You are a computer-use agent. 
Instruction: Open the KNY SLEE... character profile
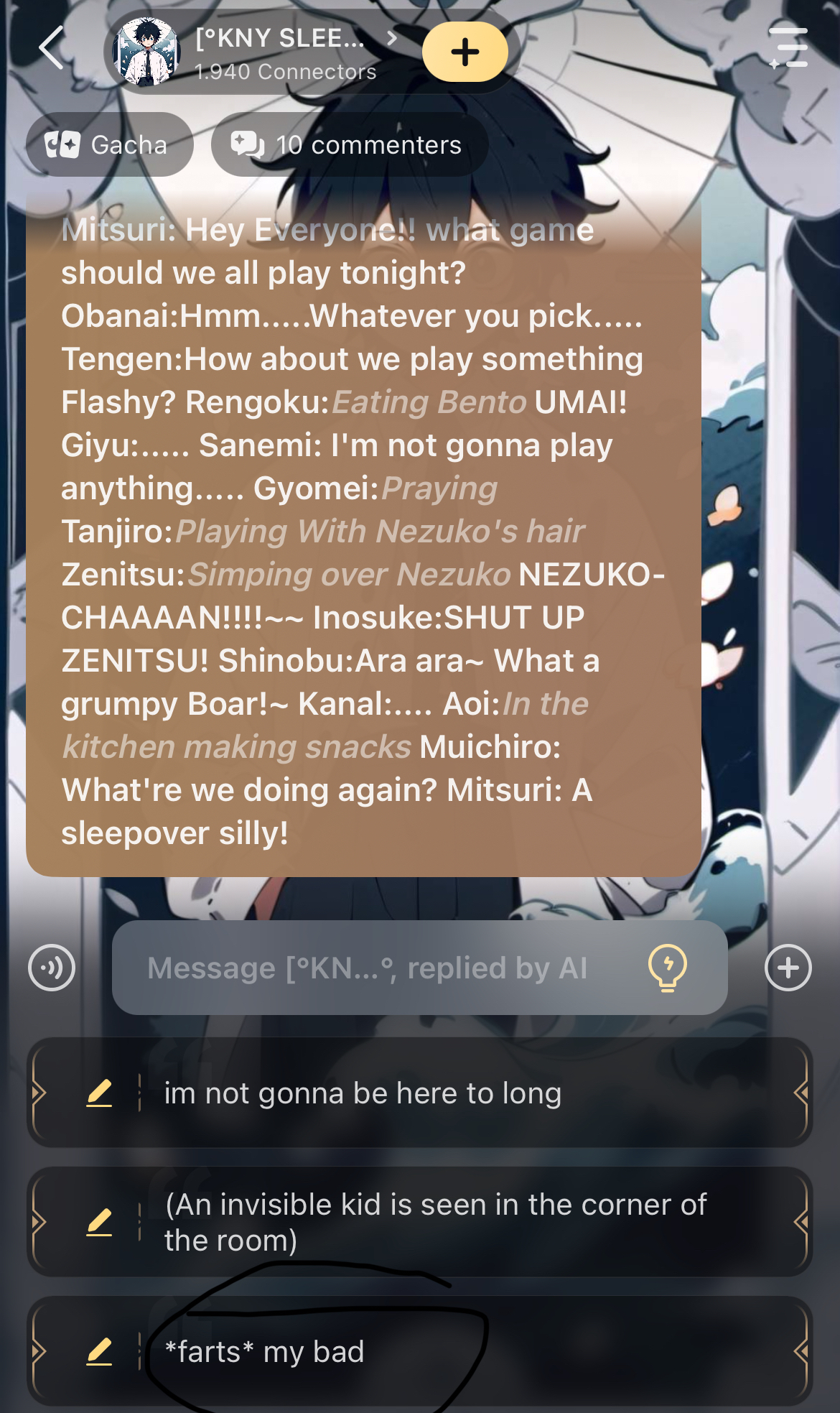coord(280,52)
